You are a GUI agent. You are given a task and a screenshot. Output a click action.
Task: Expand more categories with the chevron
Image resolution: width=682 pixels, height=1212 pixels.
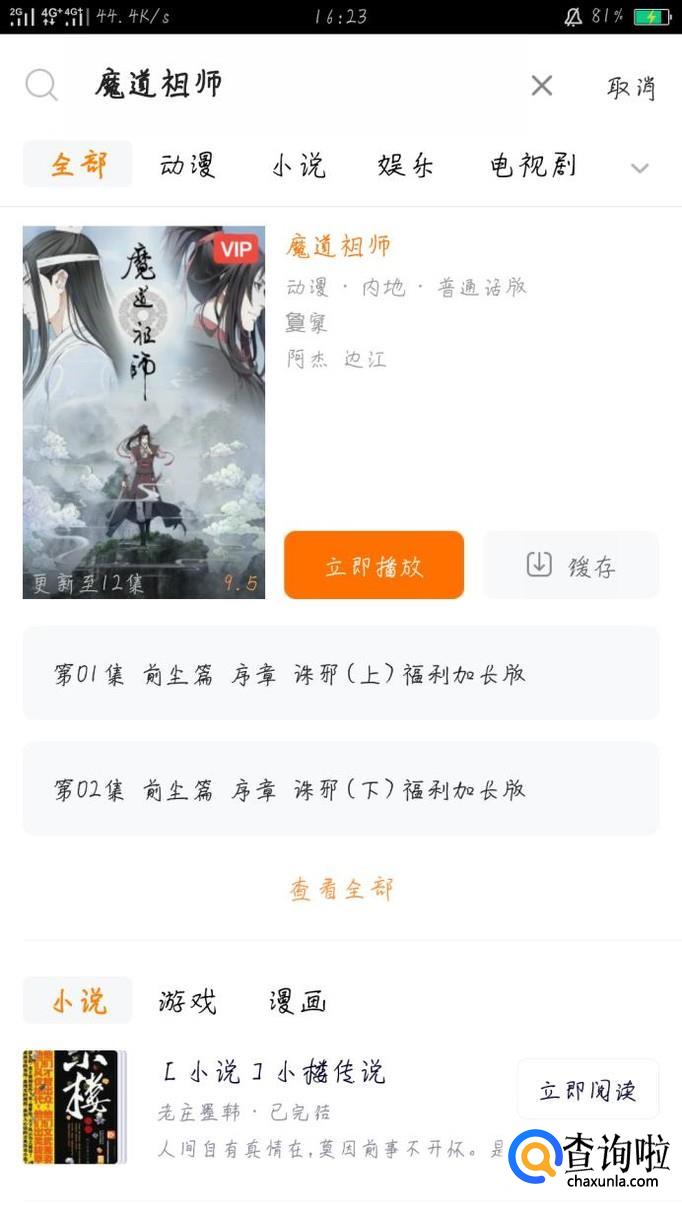[640, 168]
